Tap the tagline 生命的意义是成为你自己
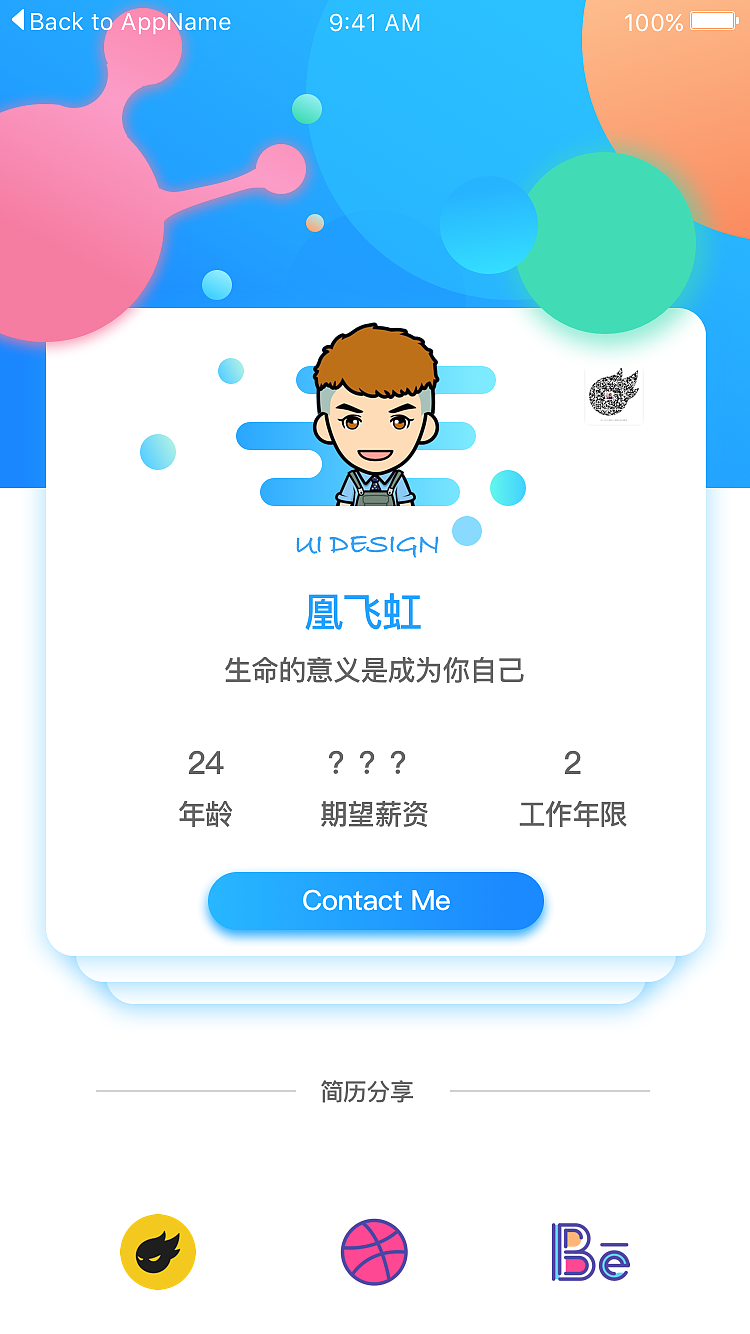The width and height of the screenshot is (750, 1334). click(x=373, y=671)
